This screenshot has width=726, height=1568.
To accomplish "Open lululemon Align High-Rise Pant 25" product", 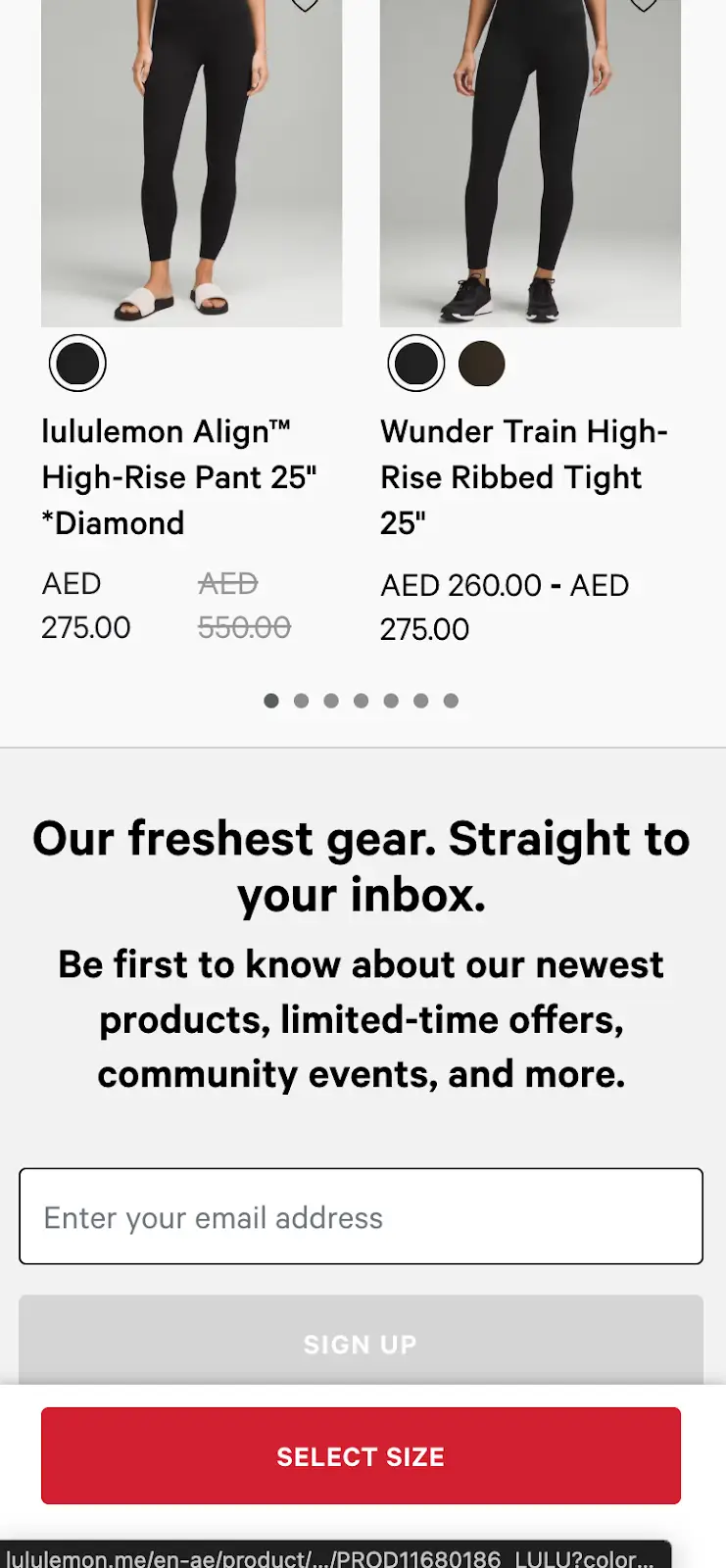I will pos(179,477).
